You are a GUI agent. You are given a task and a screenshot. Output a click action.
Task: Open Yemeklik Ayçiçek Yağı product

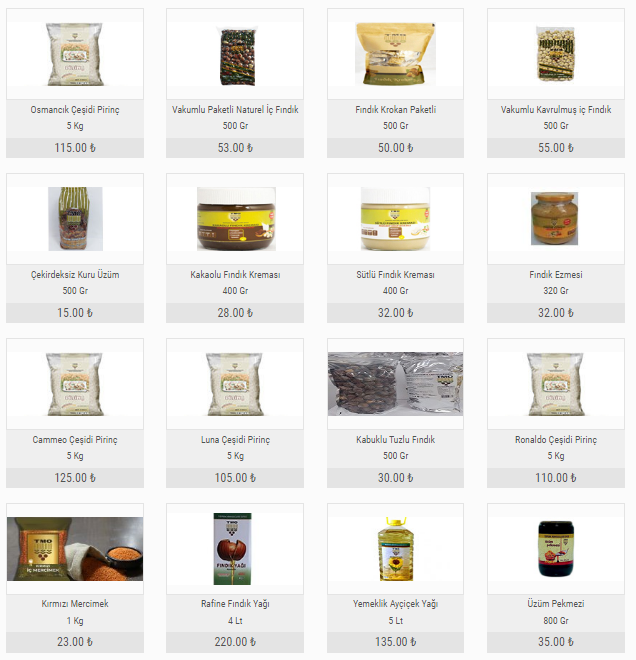tap(395, 548)
